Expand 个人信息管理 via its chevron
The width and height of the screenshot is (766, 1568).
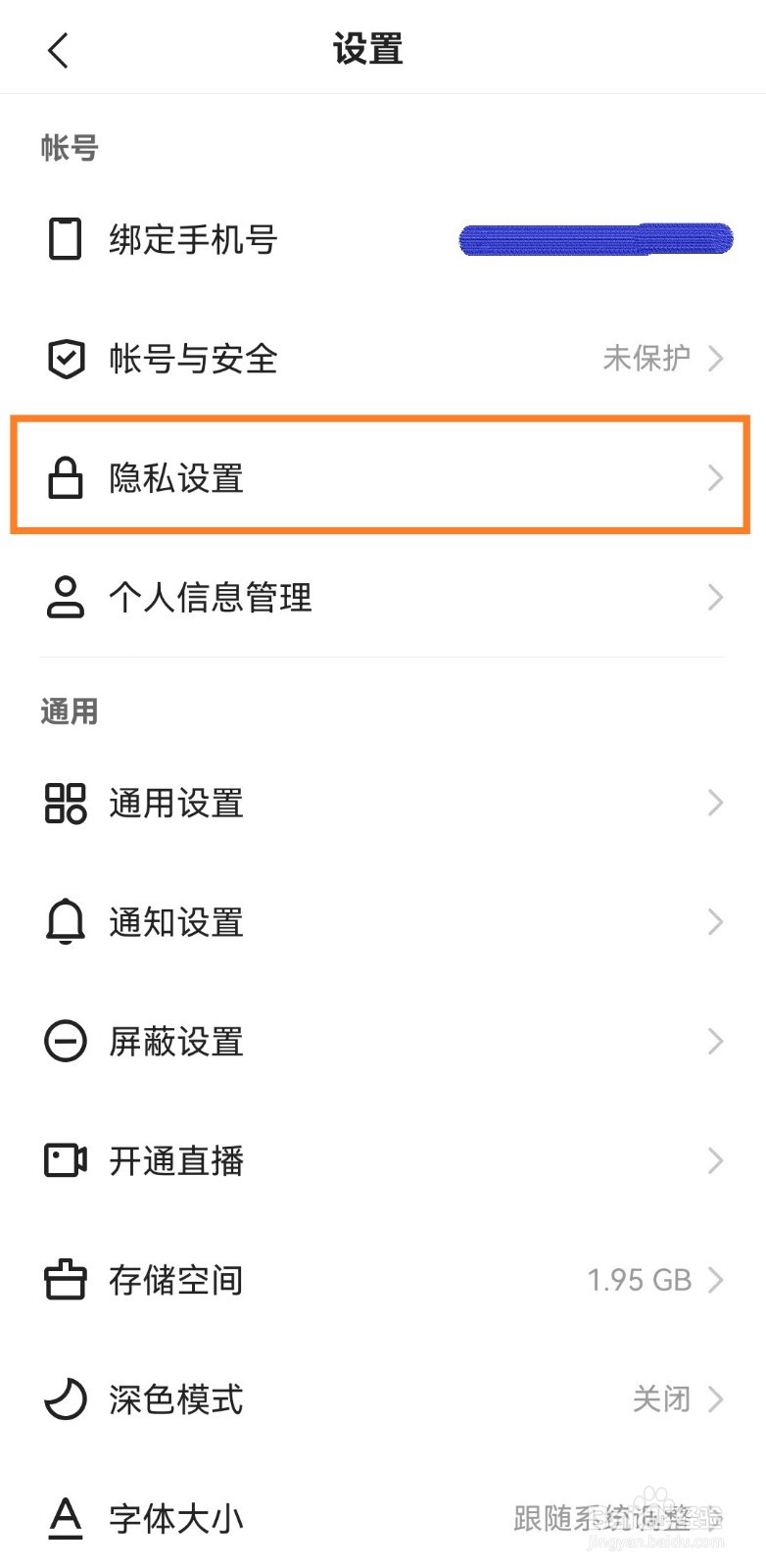pos(714,598)
